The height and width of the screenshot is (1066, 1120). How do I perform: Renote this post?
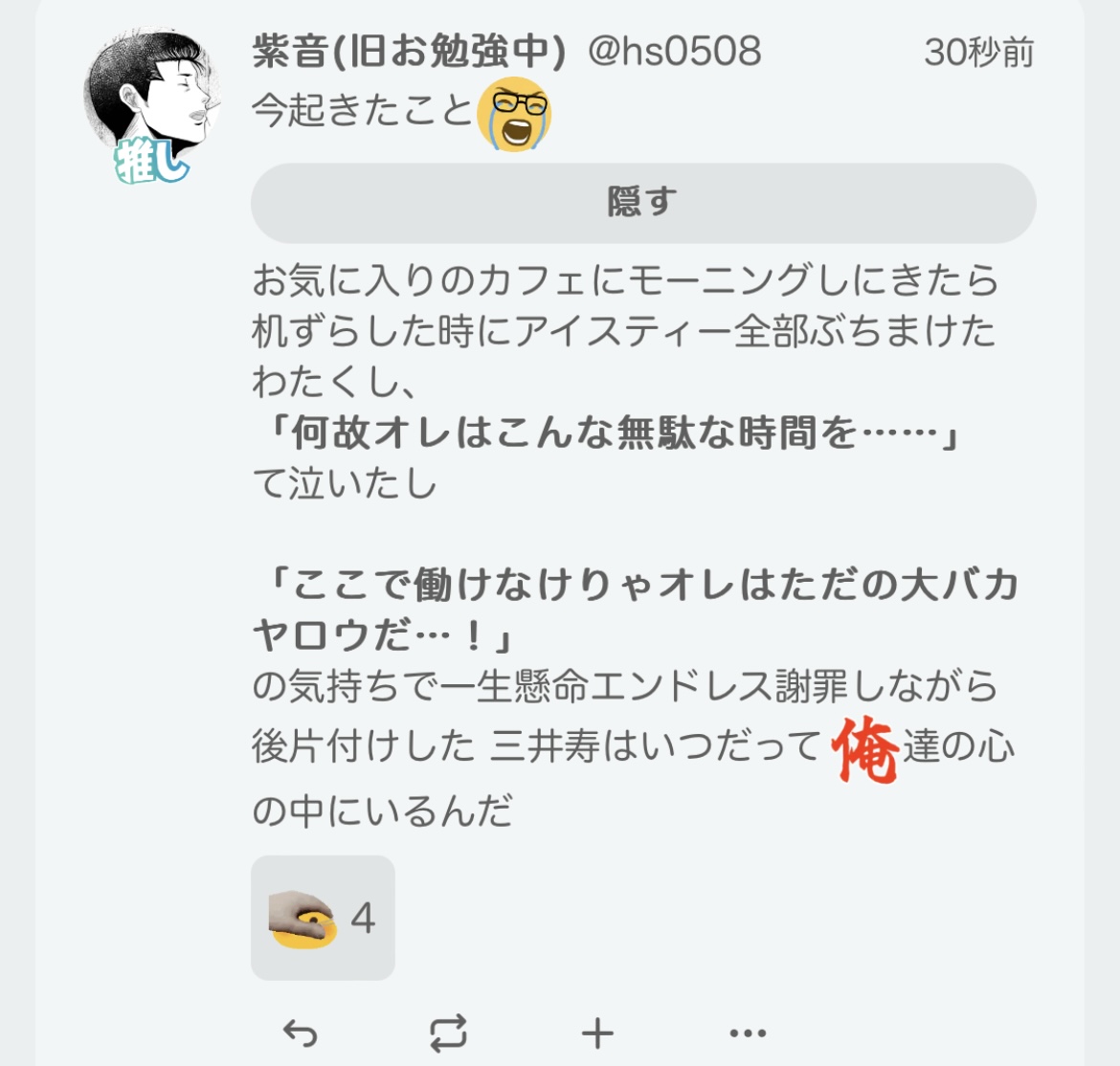coord(448,1033)
